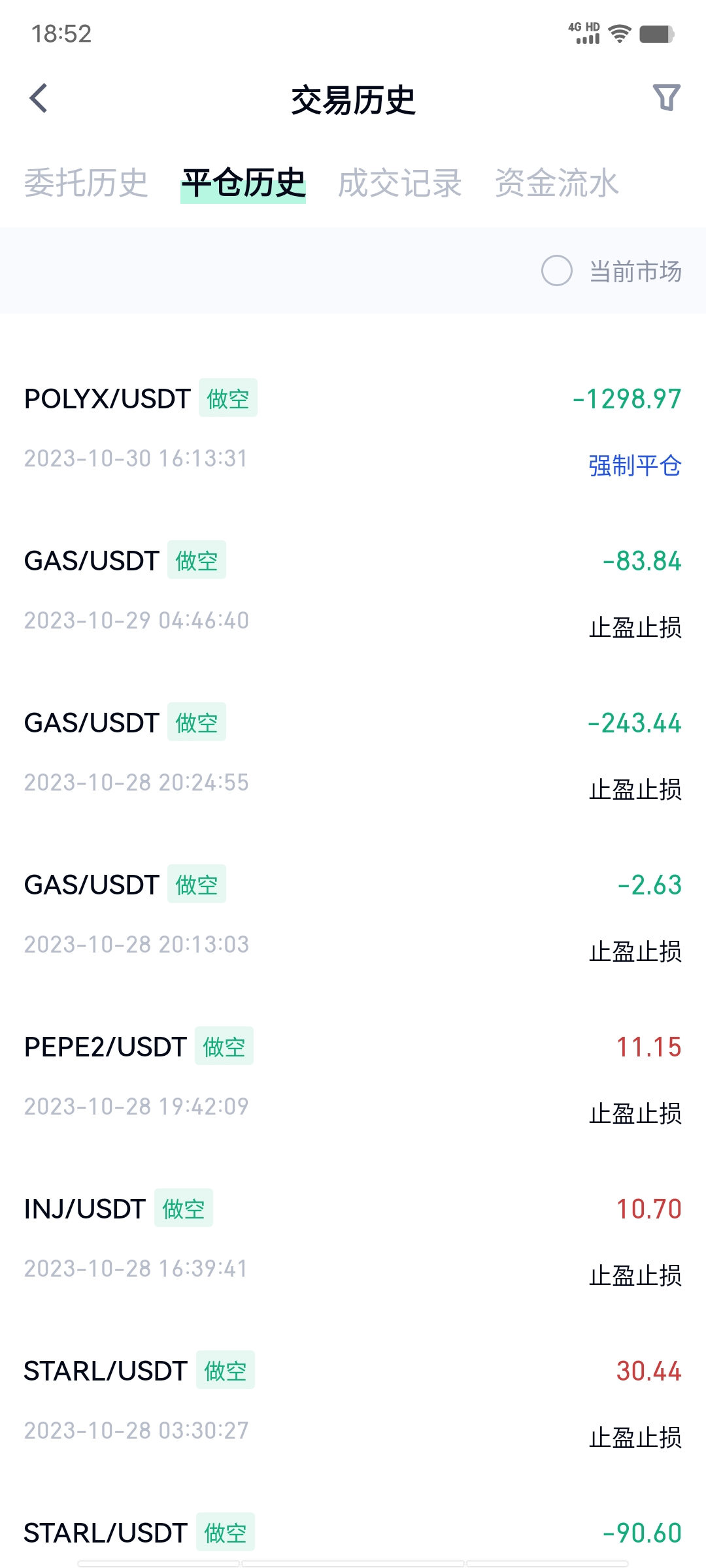
Task: Open GAS/USDT record with -243.44
Action: click(x=353, y=752)
